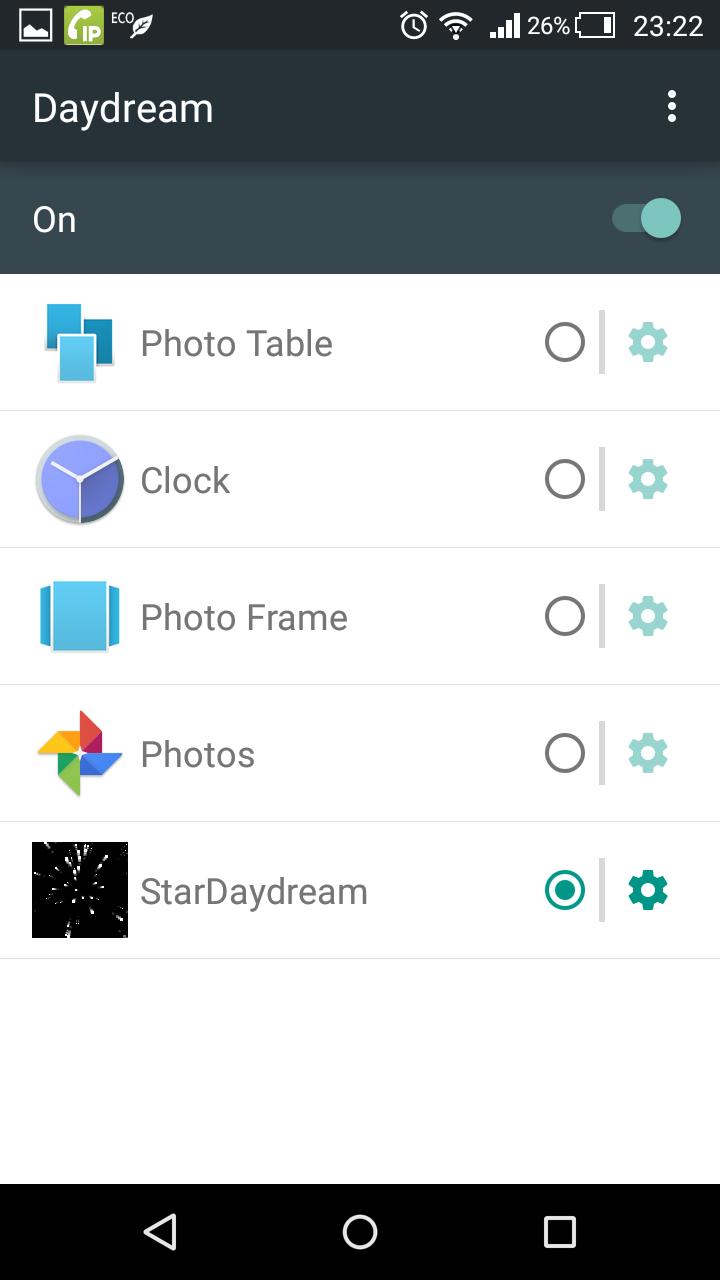720x1280 pixels.
Task: Select the Photo Table radio button
Action: coord(565,343)
